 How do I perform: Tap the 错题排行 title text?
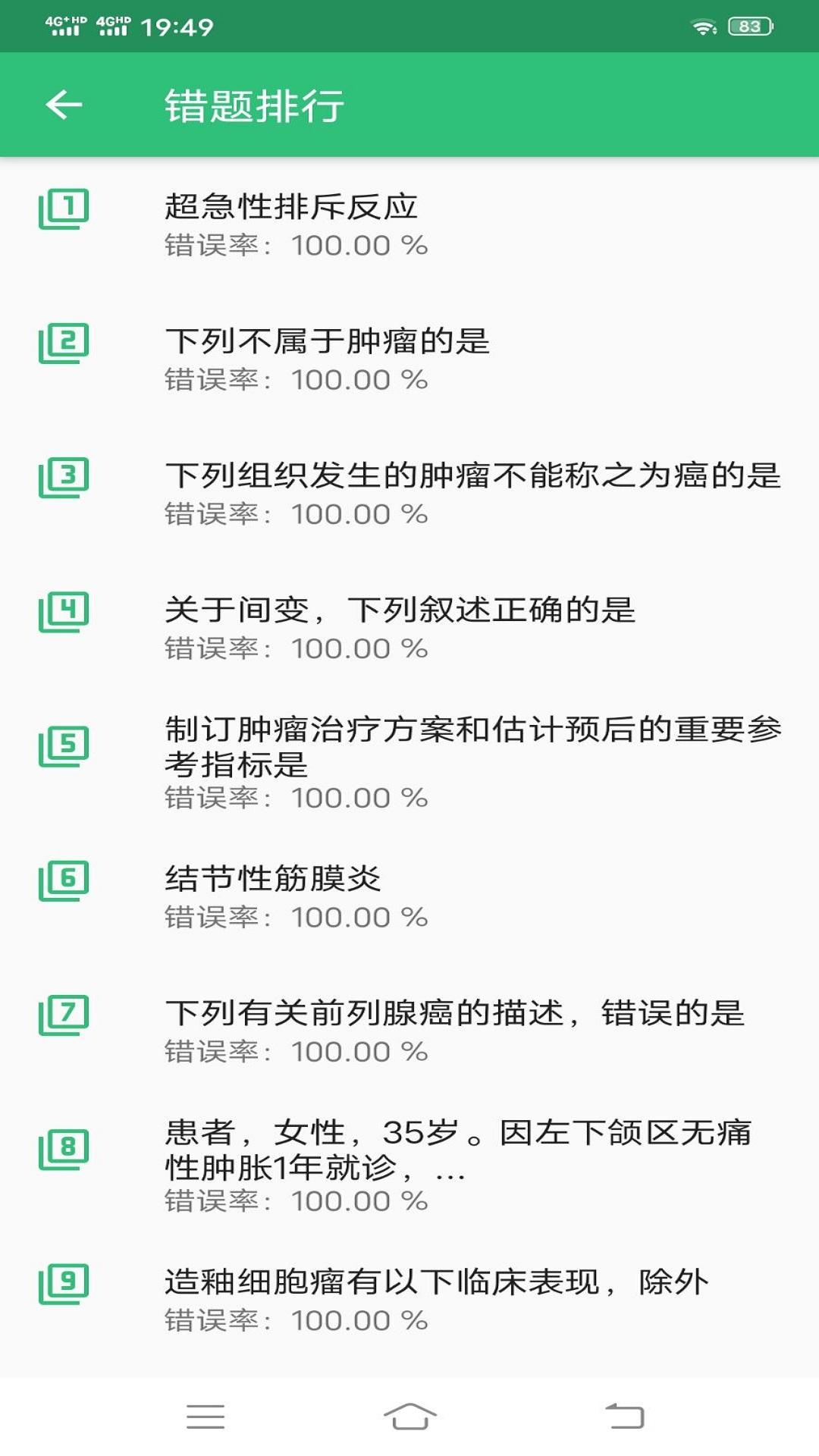click(x=254, y=105)
